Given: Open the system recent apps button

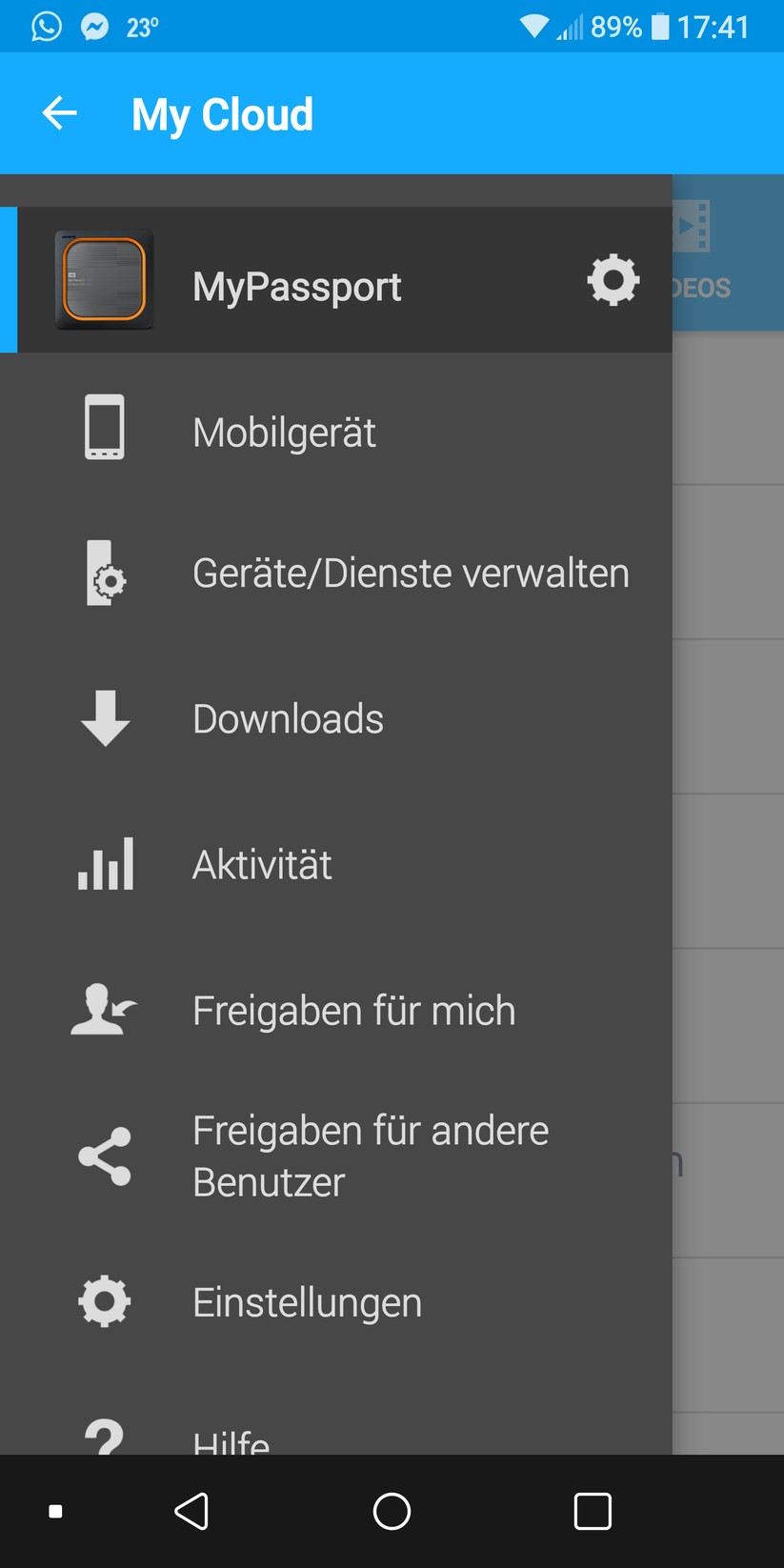Looking at the screenshot, I should coord(593,1511).
